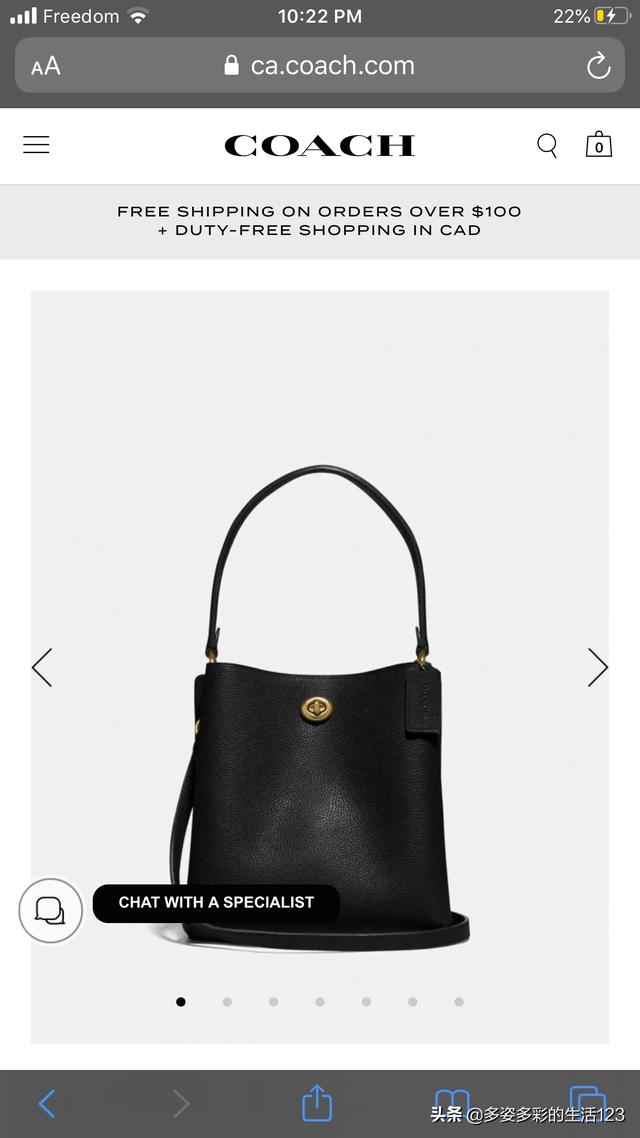The height and width of the screenshot is (1138, 640).
Task: Show the next product image
Action: point(597,667)
